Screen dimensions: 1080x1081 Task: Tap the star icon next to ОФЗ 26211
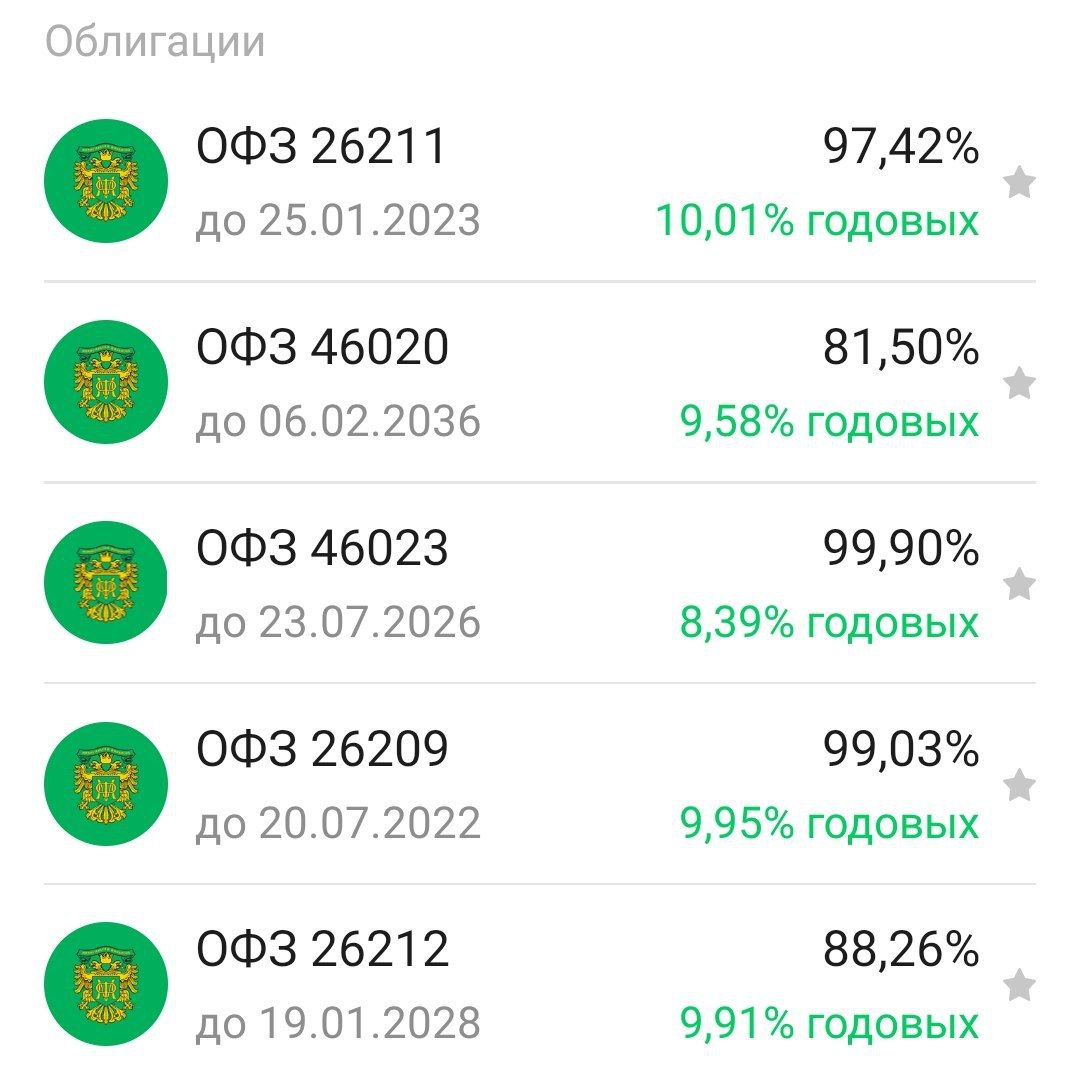(x=1020, y=180)
